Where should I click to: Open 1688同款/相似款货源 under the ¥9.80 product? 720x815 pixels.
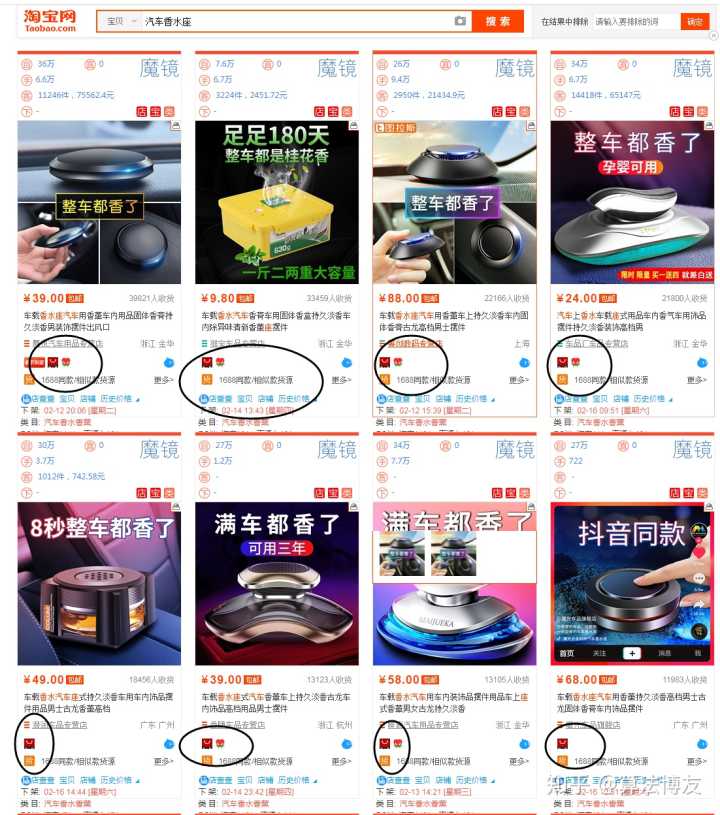256,381
